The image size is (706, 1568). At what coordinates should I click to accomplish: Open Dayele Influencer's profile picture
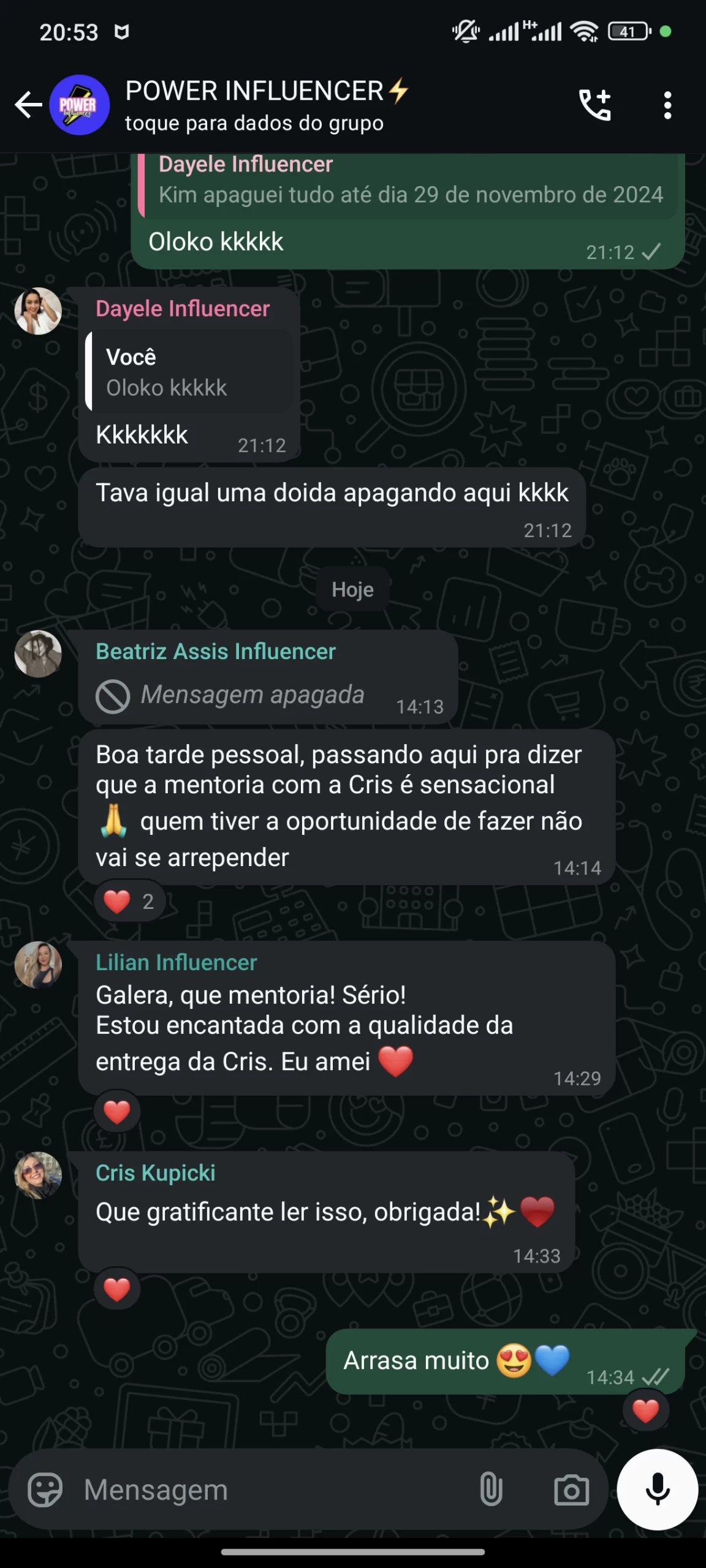click(x=38, y=311)
